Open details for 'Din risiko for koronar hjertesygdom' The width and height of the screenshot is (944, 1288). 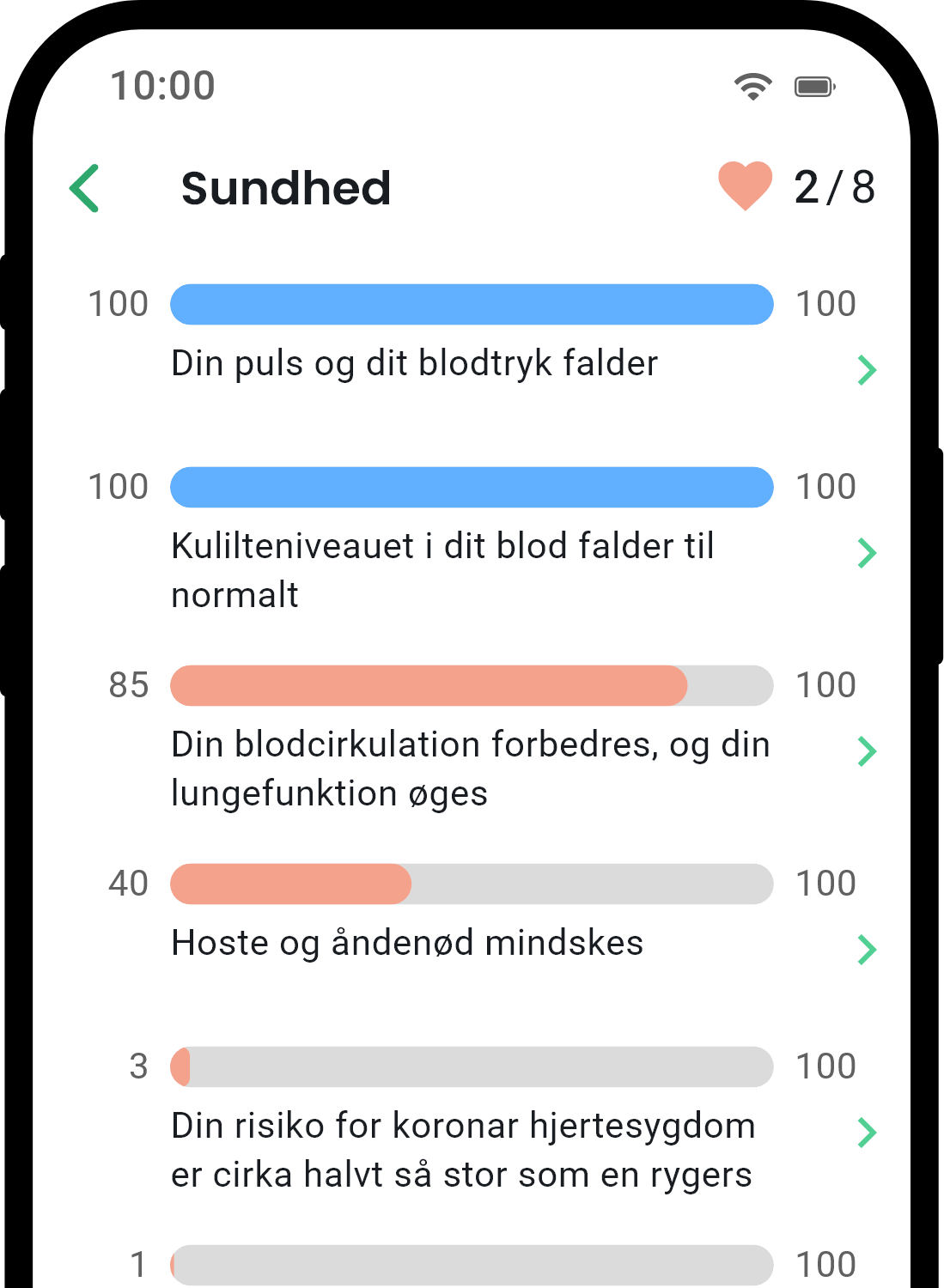[867, 1132]
